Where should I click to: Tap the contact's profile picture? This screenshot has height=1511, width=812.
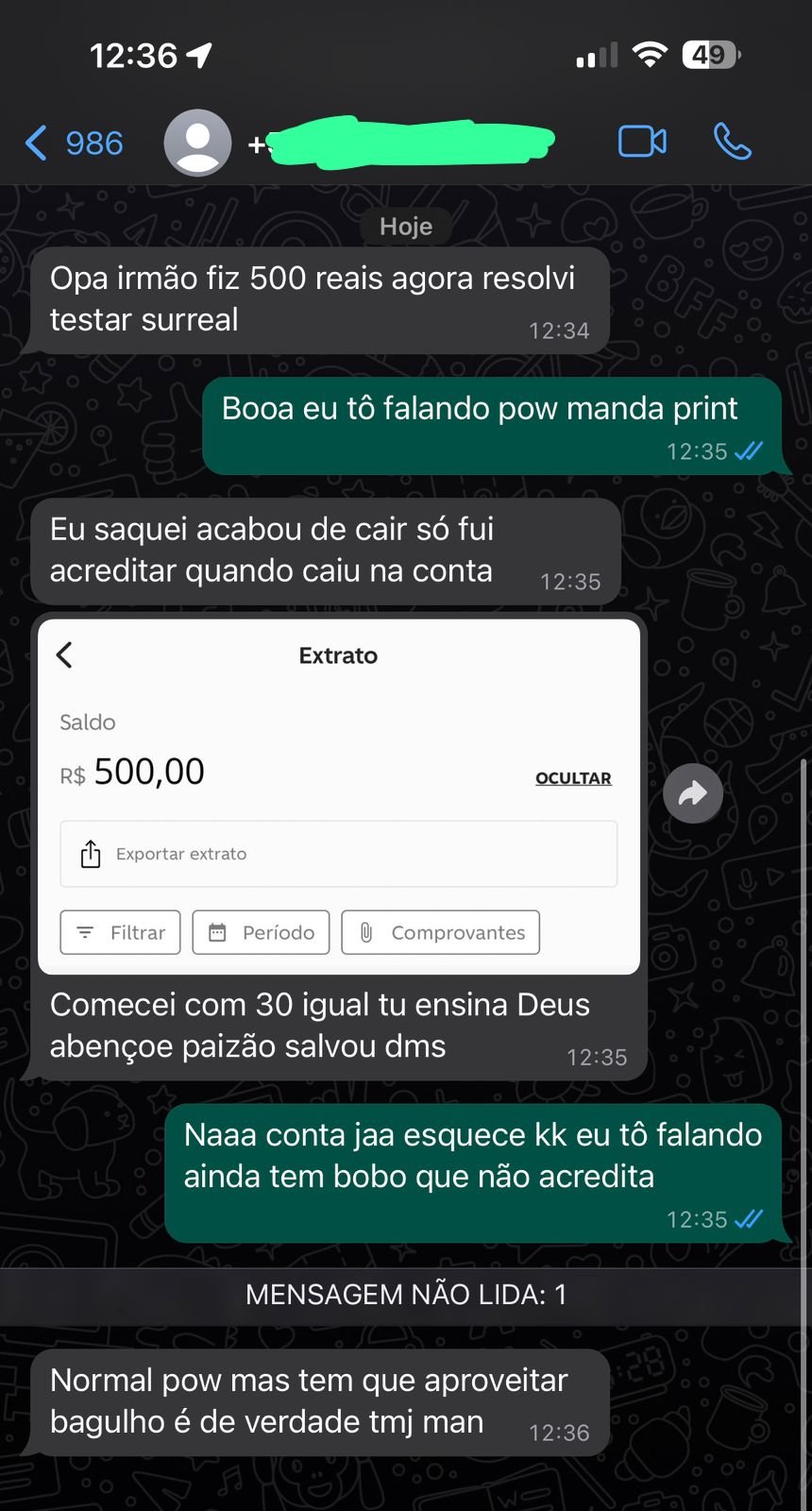pyautogui.click(x=197, y=143)
